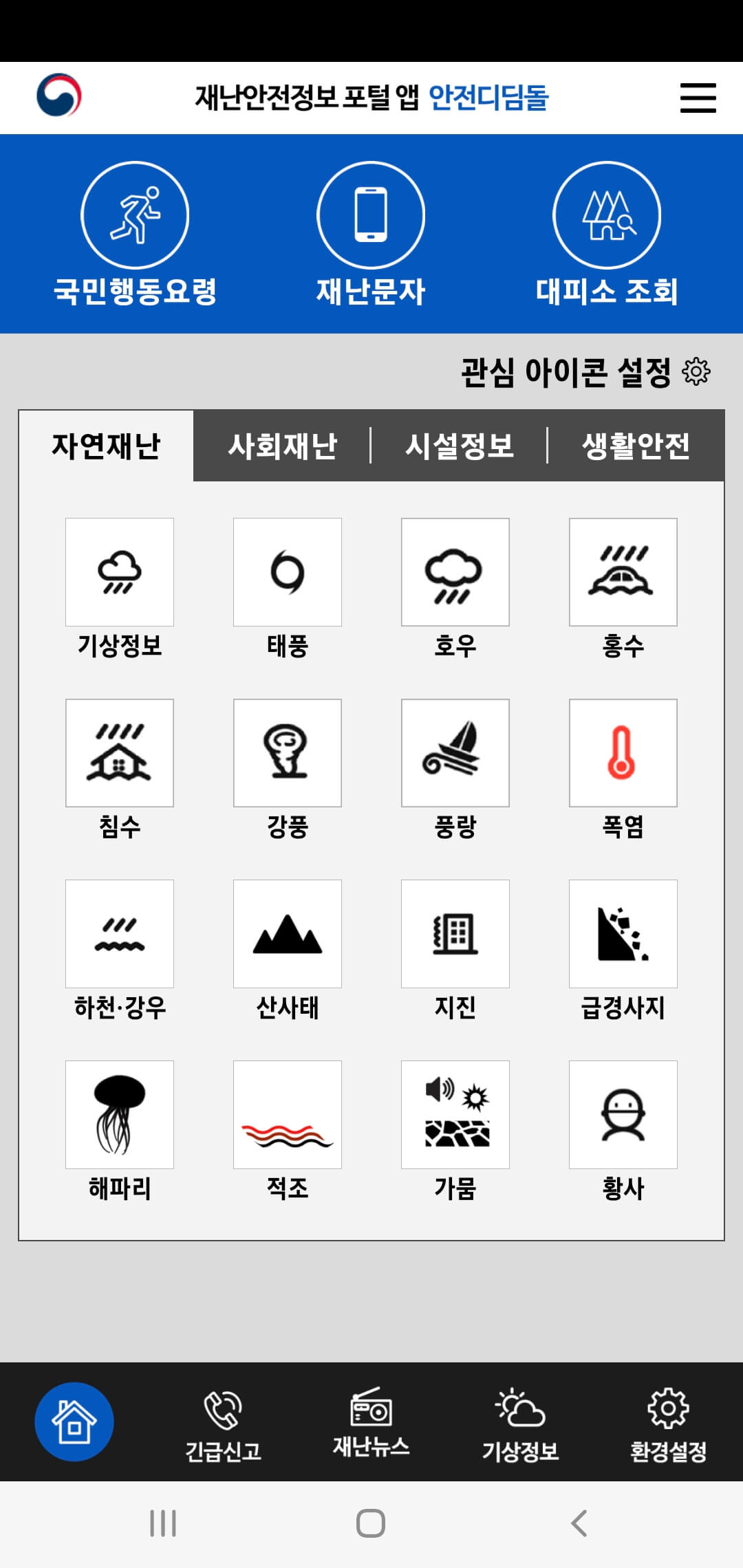Tap the 산사태 (landslide) mountain icon

pyautogui.click(x=288, y=933)
